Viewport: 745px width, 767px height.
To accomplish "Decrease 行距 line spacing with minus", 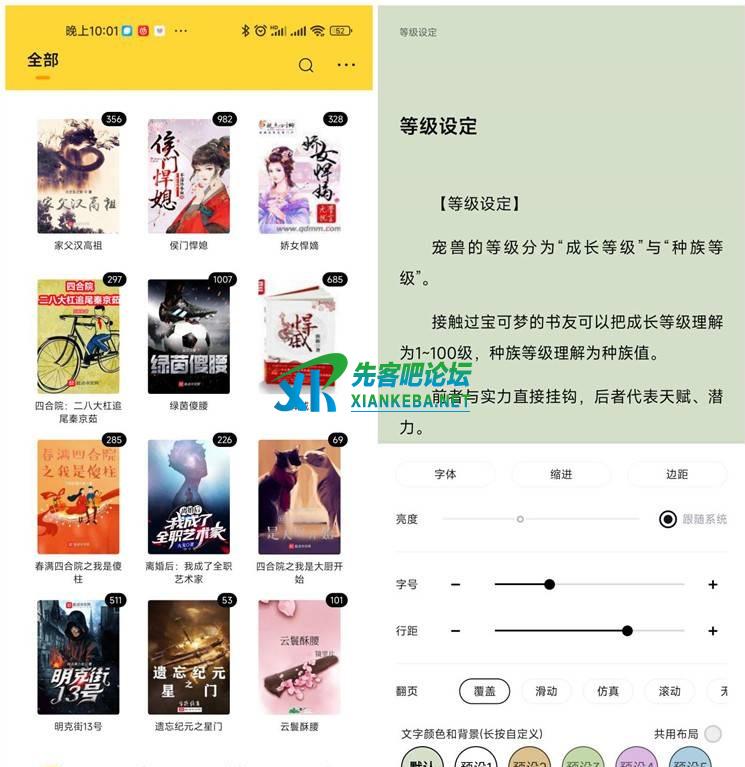I will [x=455, y=631].
